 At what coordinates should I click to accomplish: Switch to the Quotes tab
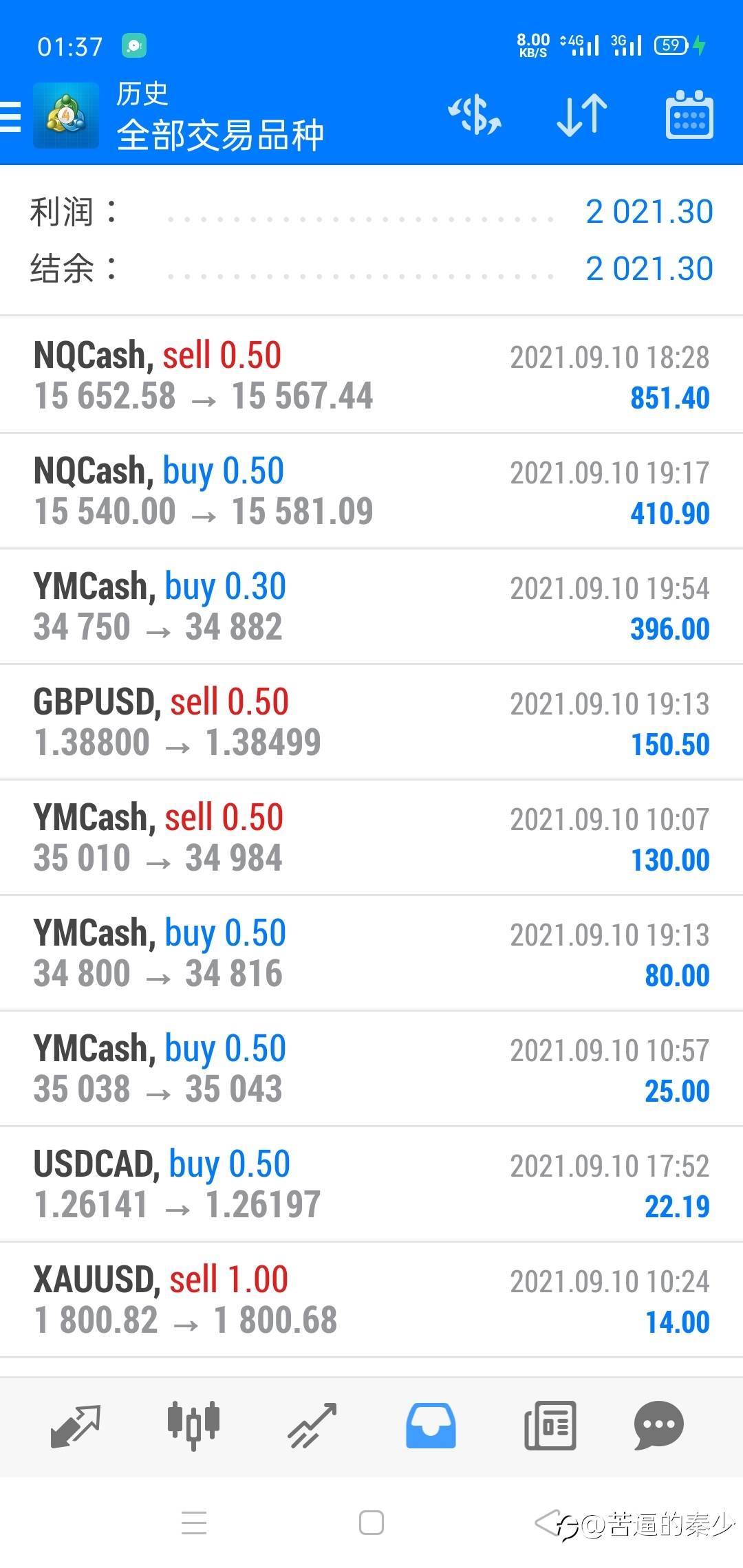click(76, 1425)
